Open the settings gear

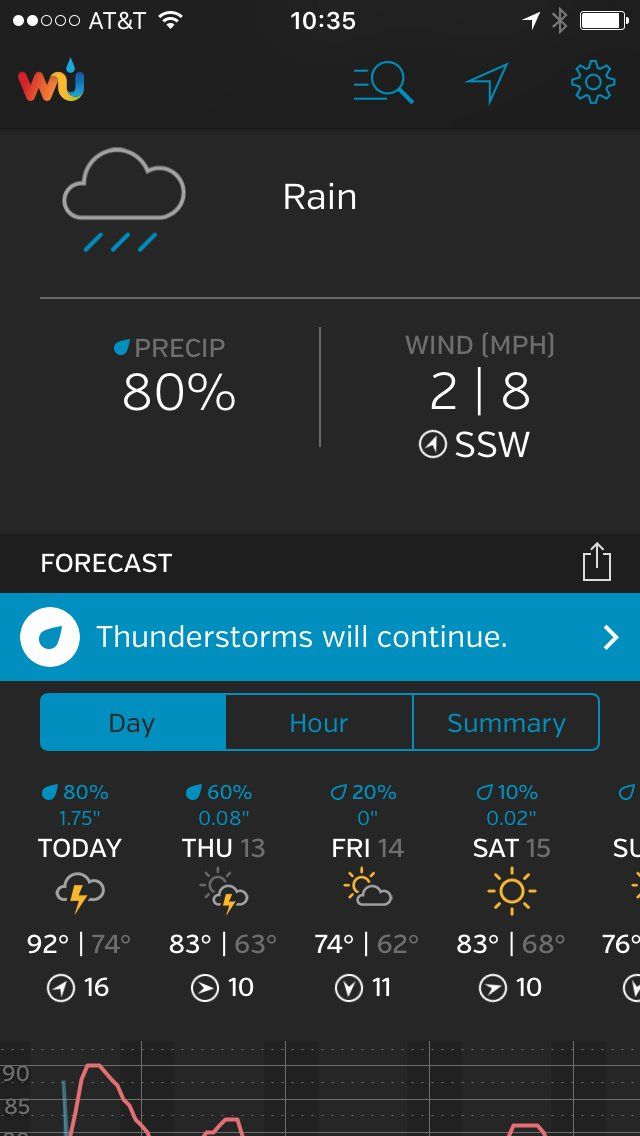592,82
